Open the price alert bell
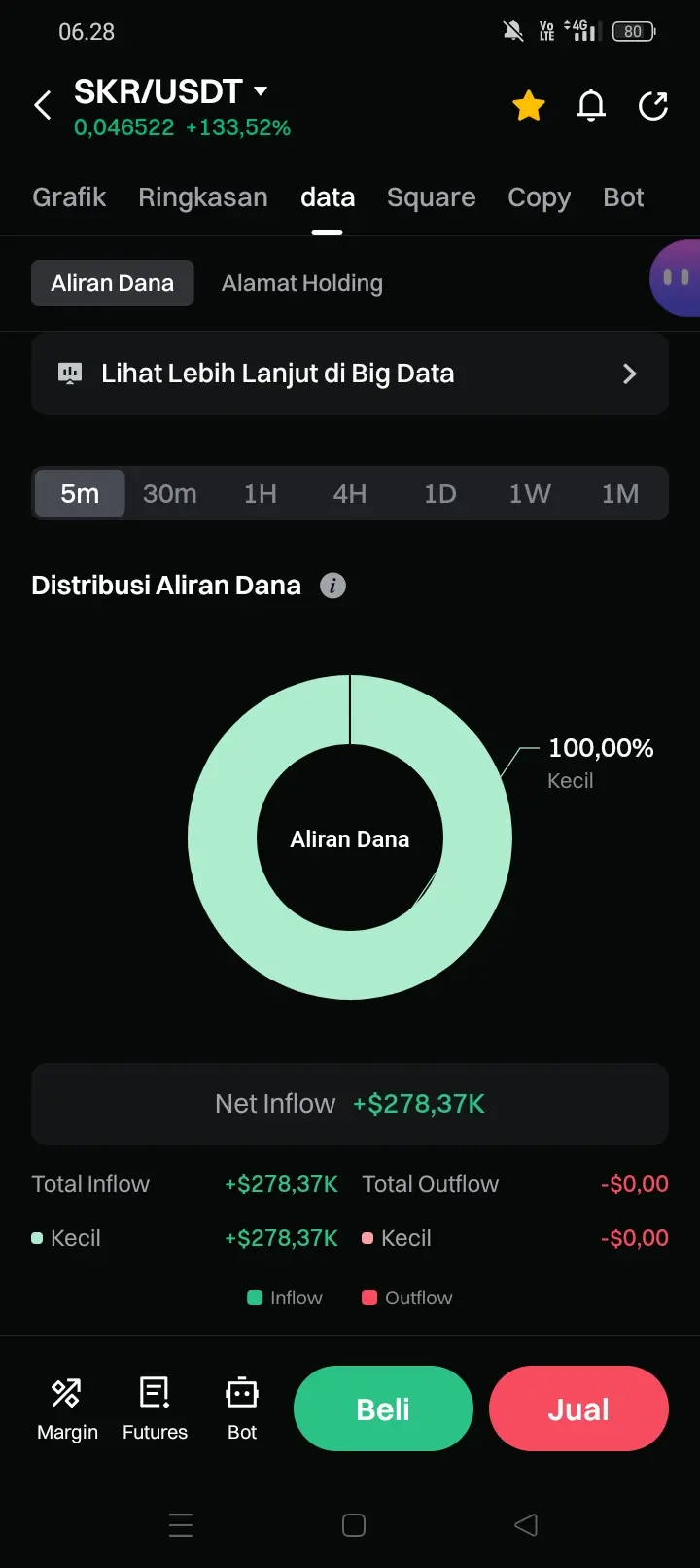This screenshot has width=700, height=1568. click(591, 105)
